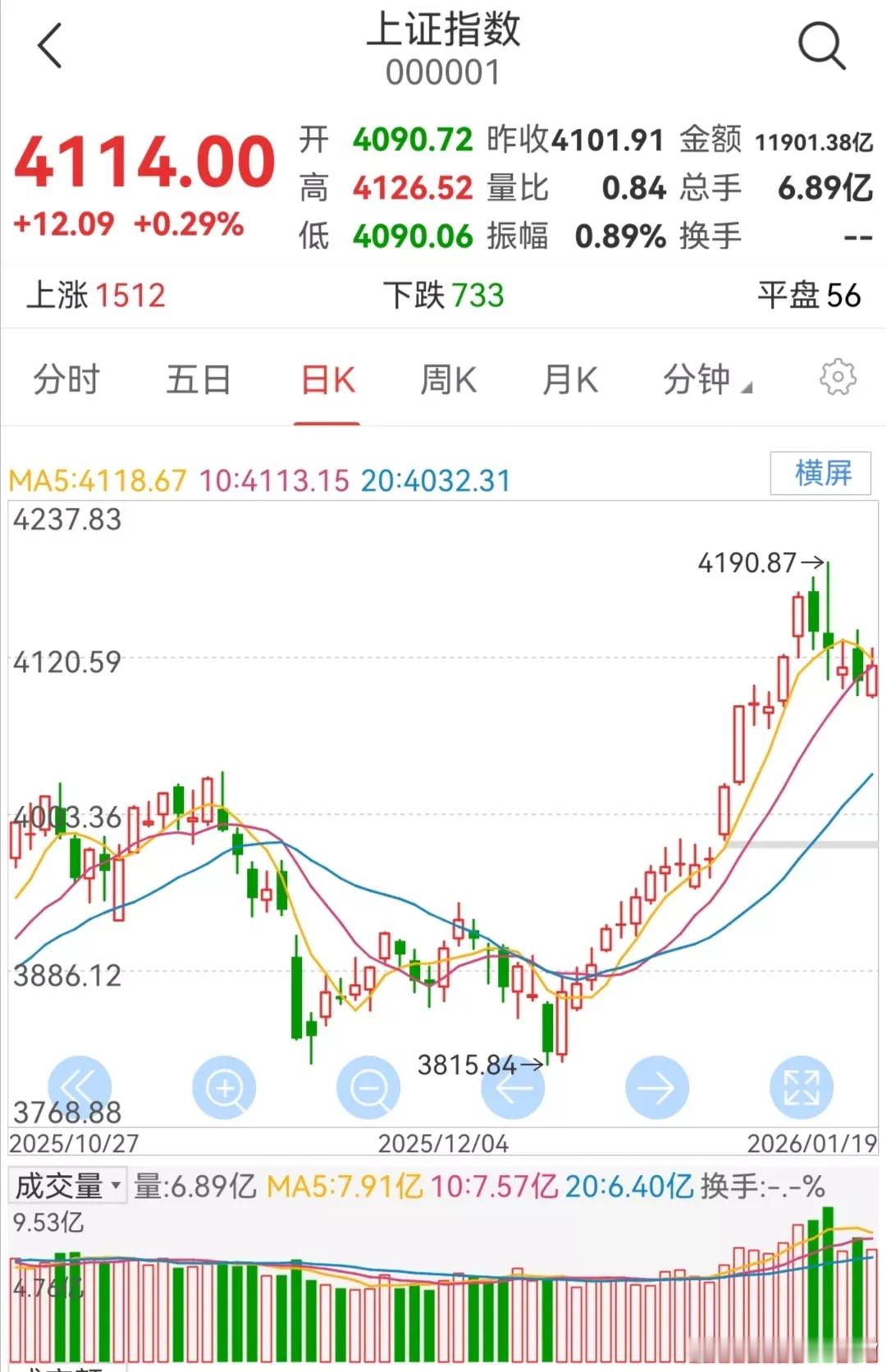Select the zoom in magnifier on the chart
The image size is (886, 1372).
[224, 1086]
